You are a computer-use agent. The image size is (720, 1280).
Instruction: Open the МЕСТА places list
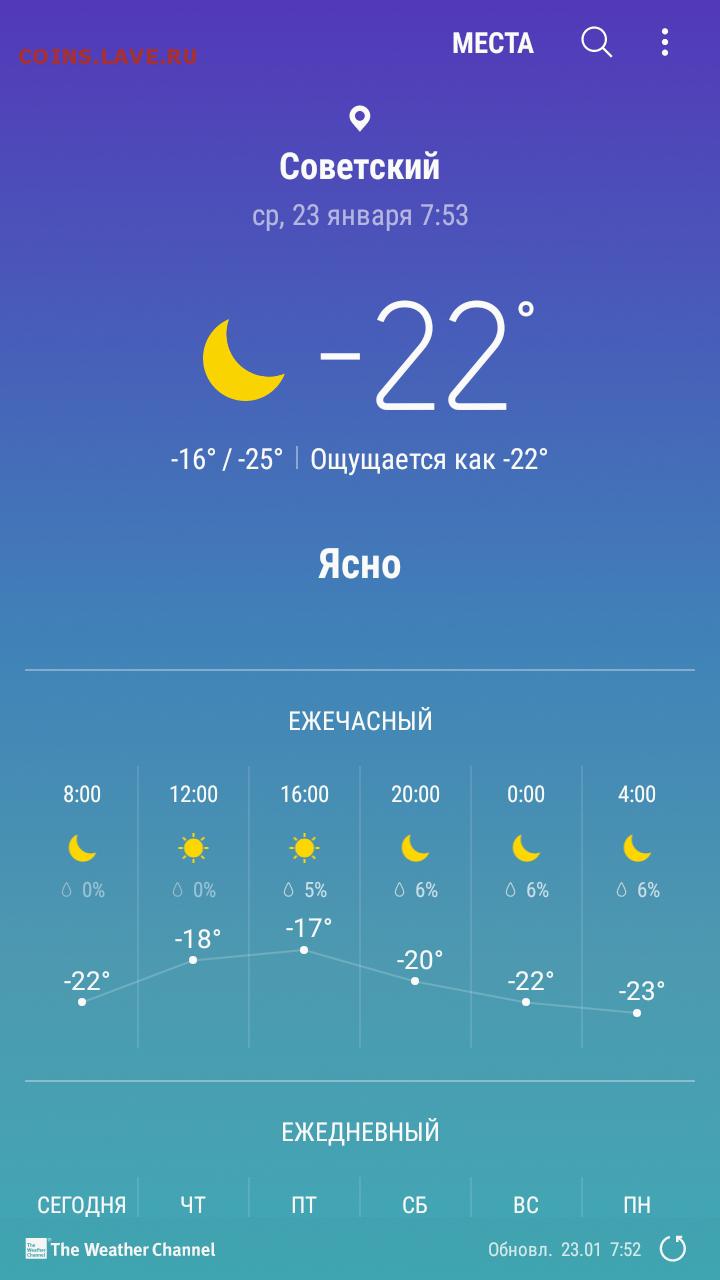pos(493,43)
